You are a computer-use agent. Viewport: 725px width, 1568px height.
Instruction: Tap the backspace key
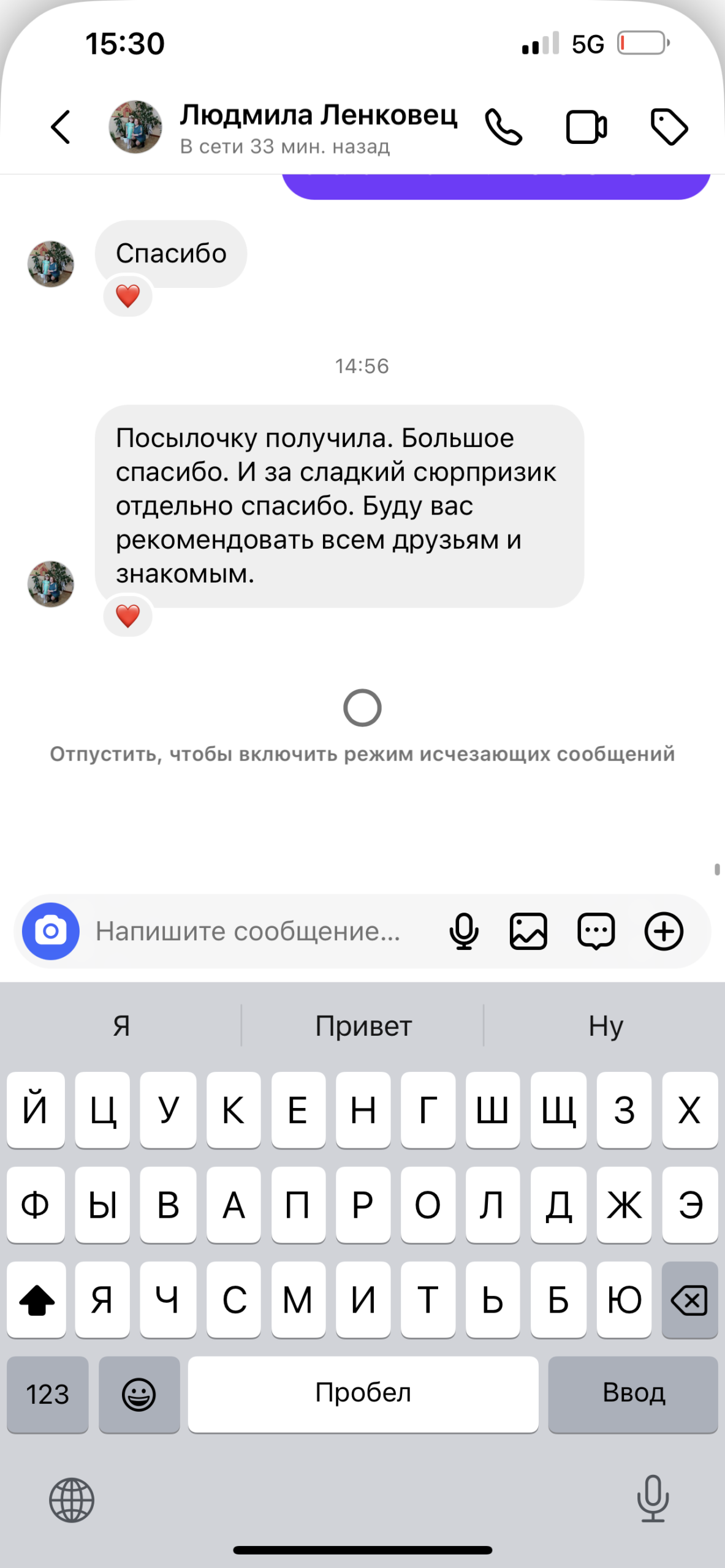click(x=689, y=1299)
